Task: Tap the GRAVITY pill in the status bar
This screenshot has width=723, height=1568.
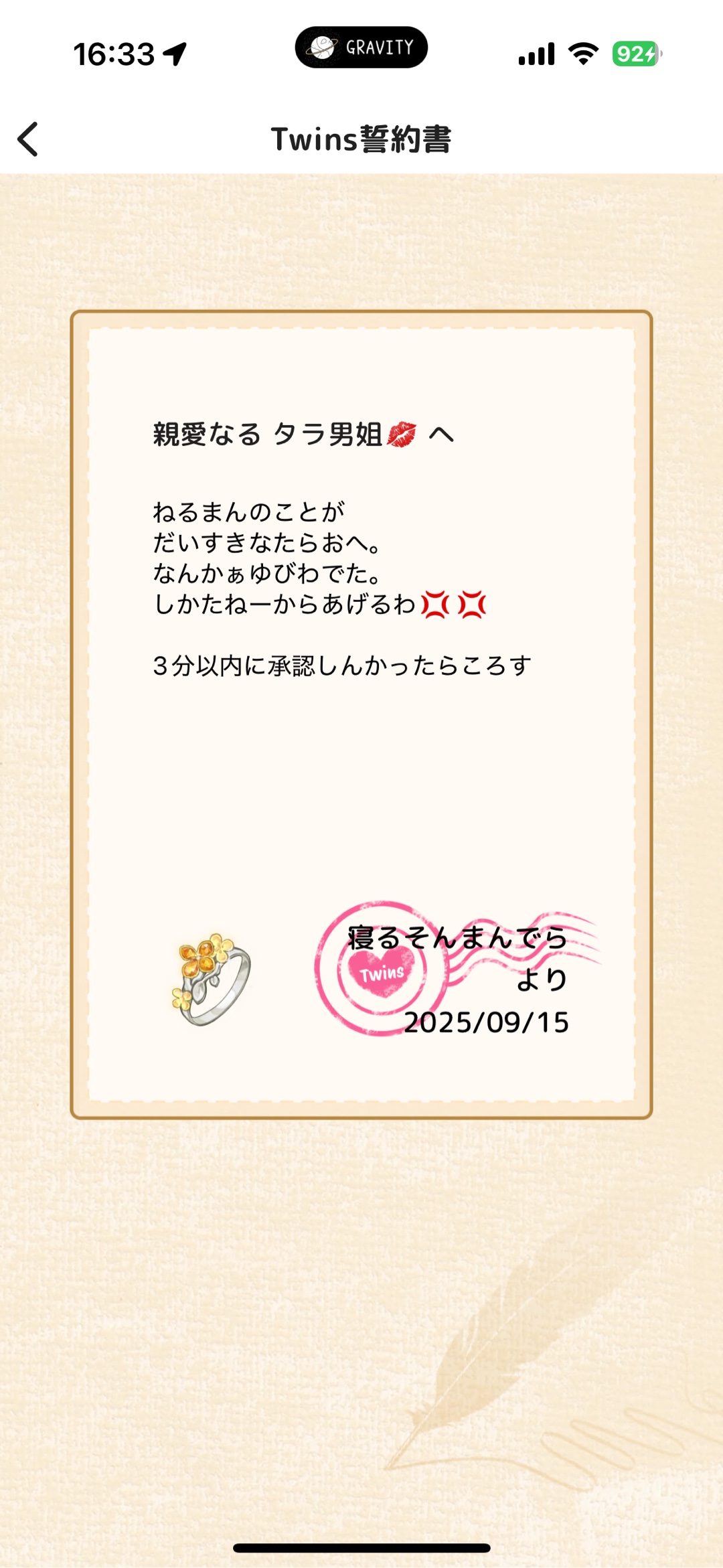Action: [361, 48]
